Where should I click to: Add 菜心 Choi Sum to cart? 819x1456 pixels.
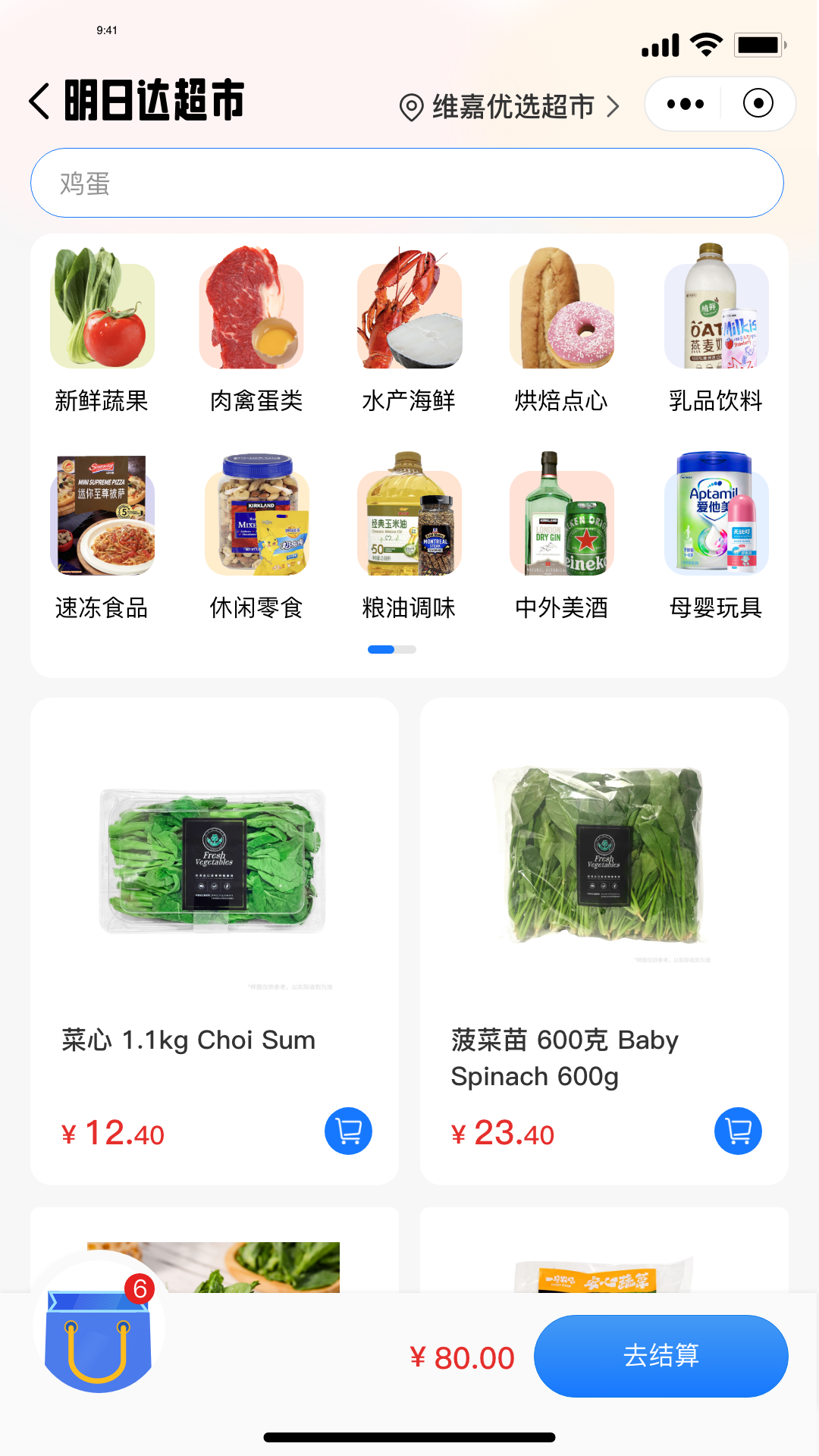[x=347, y=1131]
